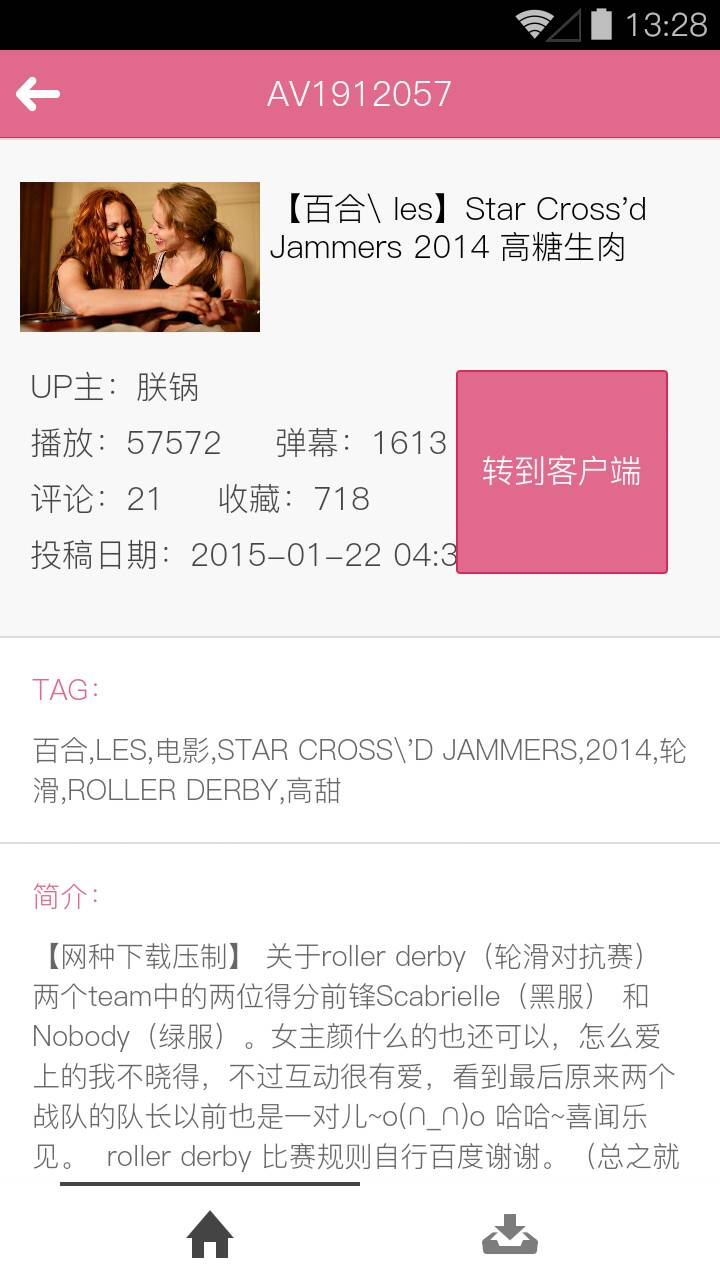Select the 百合 tag
Image resolution: width=720 pixels, height=1280 pixels.
point(58,750)
